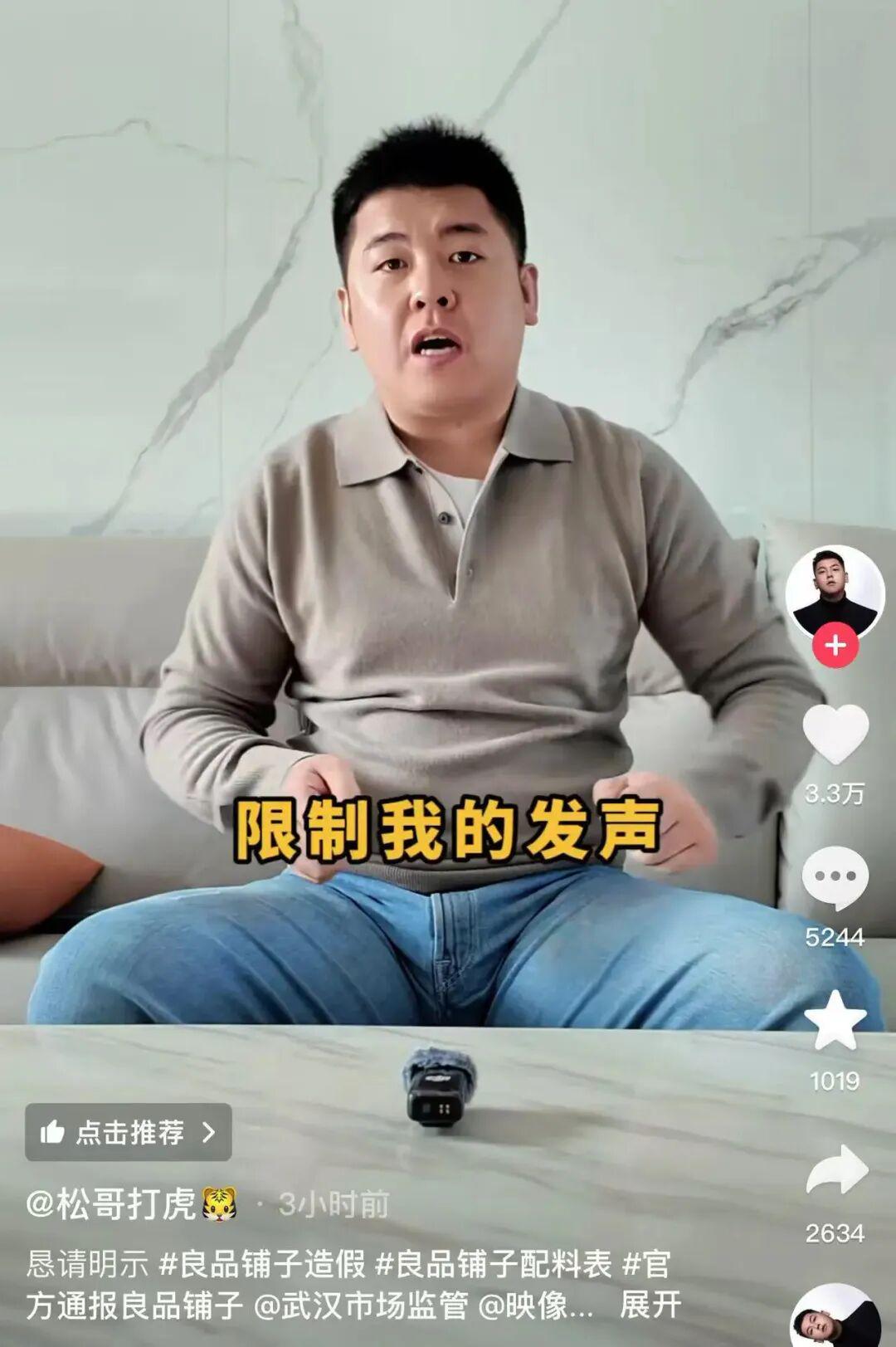Expand the caption with 展开

(650, 1306)
